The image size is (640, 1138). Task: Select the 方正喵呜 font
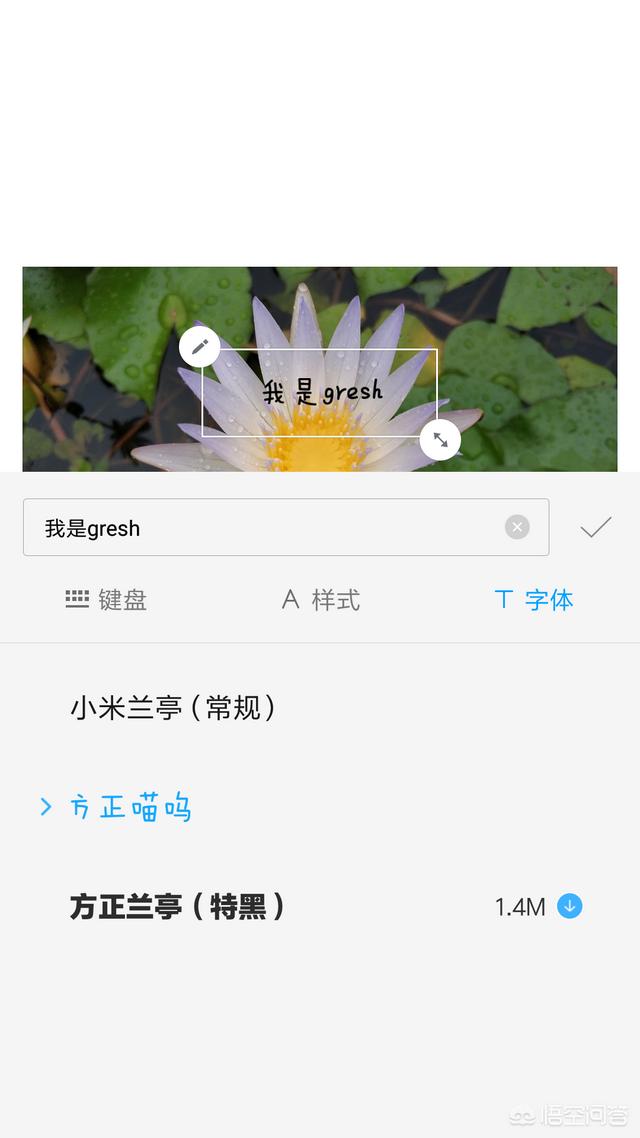130,807
